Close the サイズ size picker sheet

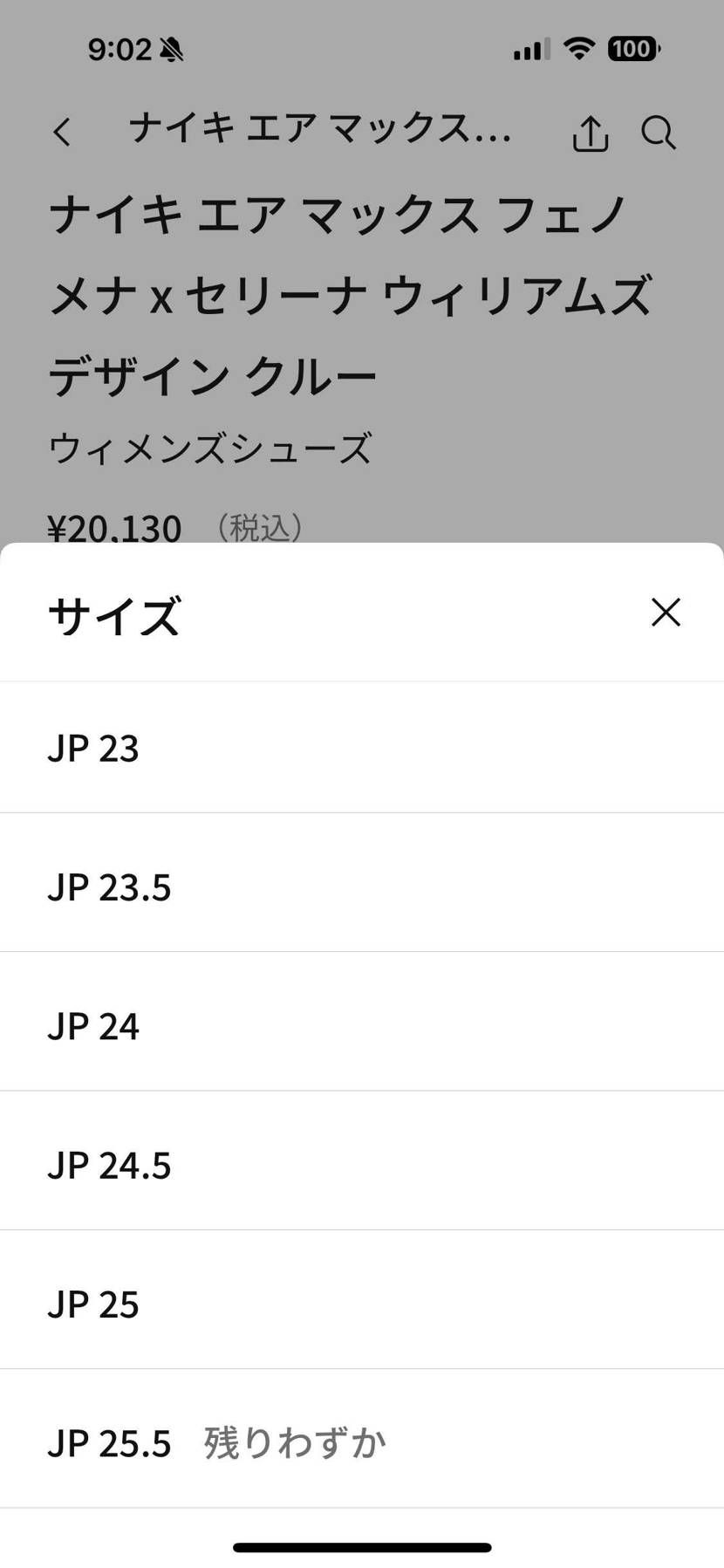pyautogui.click(x=666, y=613)
